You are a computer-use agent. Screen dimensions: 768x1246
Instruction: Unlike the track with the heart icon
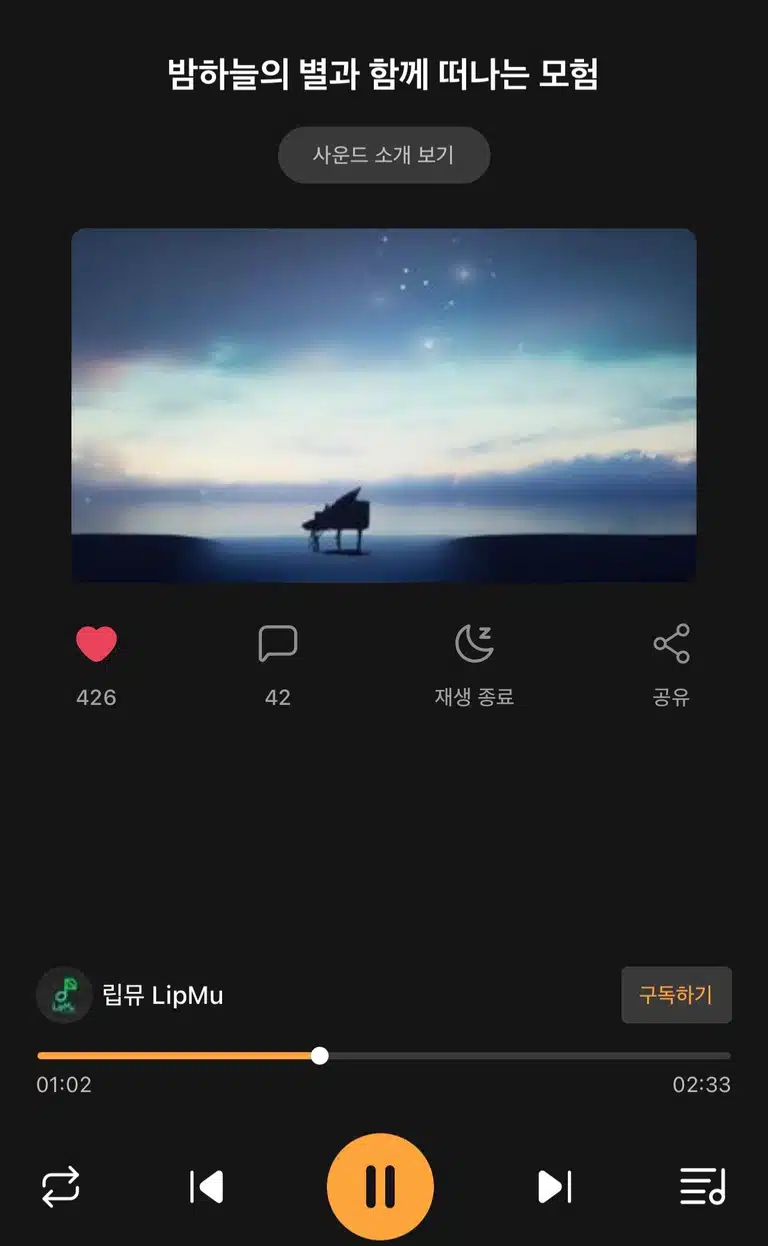[x=96, y=643]
